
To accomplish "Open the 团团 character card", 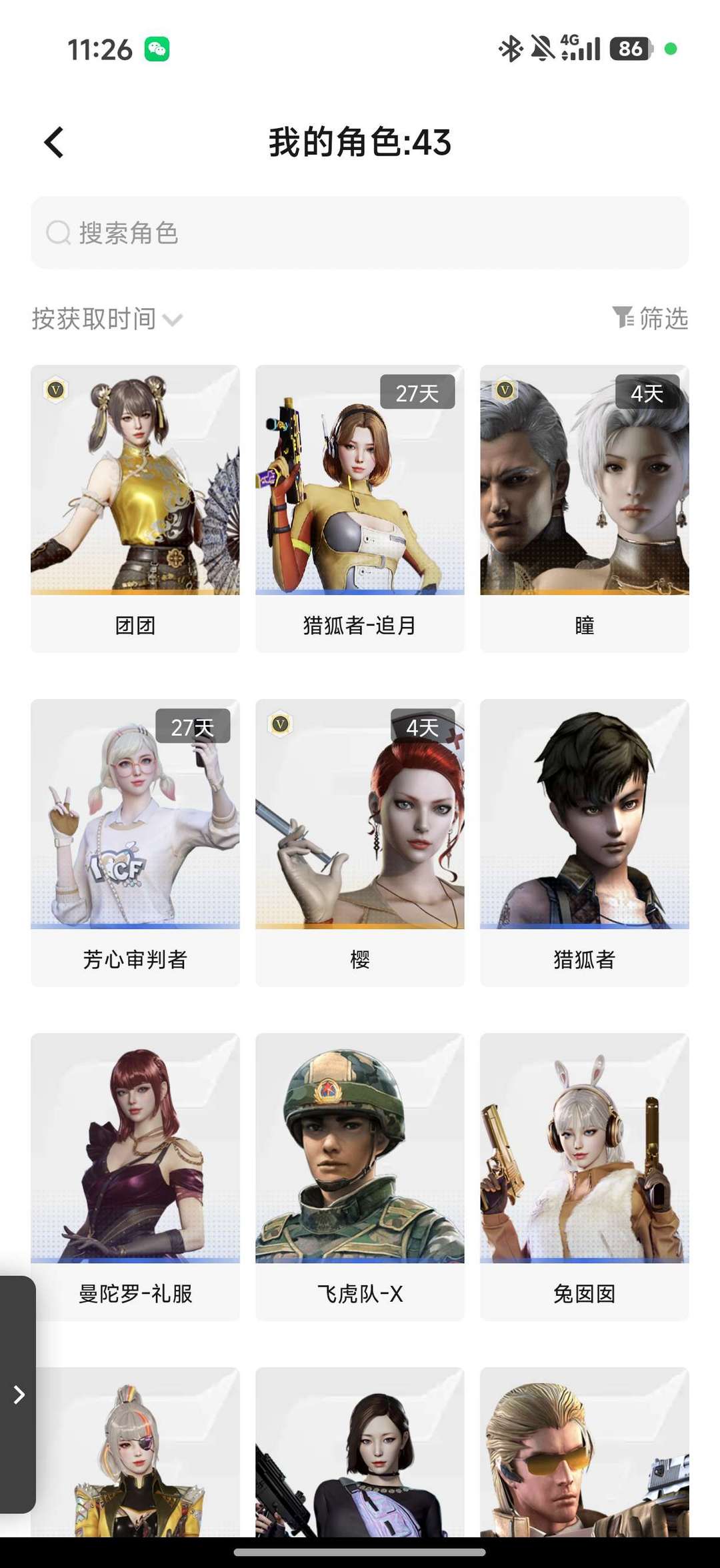I will tap(135, 508).
